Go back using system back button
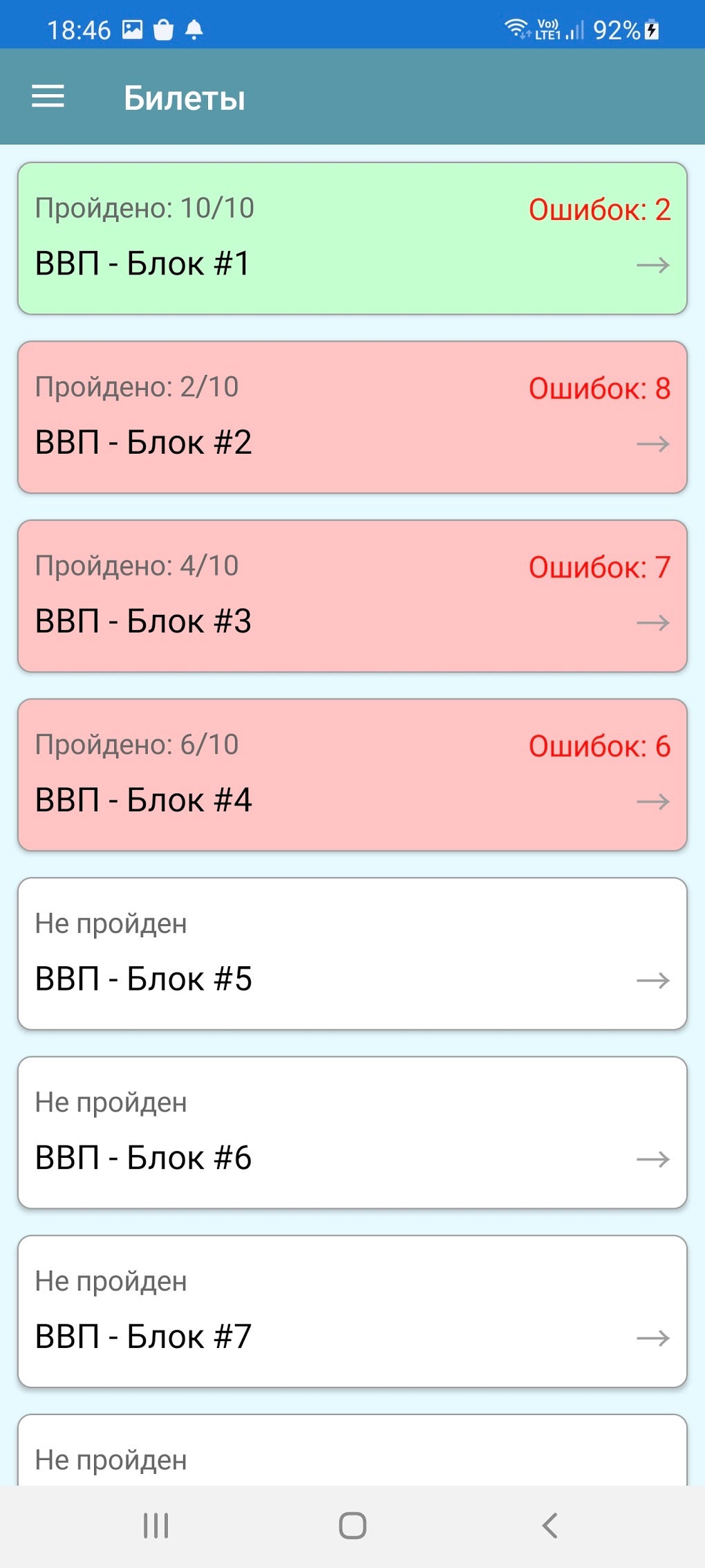This screenshot has width=705, height=1568. coord(549,1525)
